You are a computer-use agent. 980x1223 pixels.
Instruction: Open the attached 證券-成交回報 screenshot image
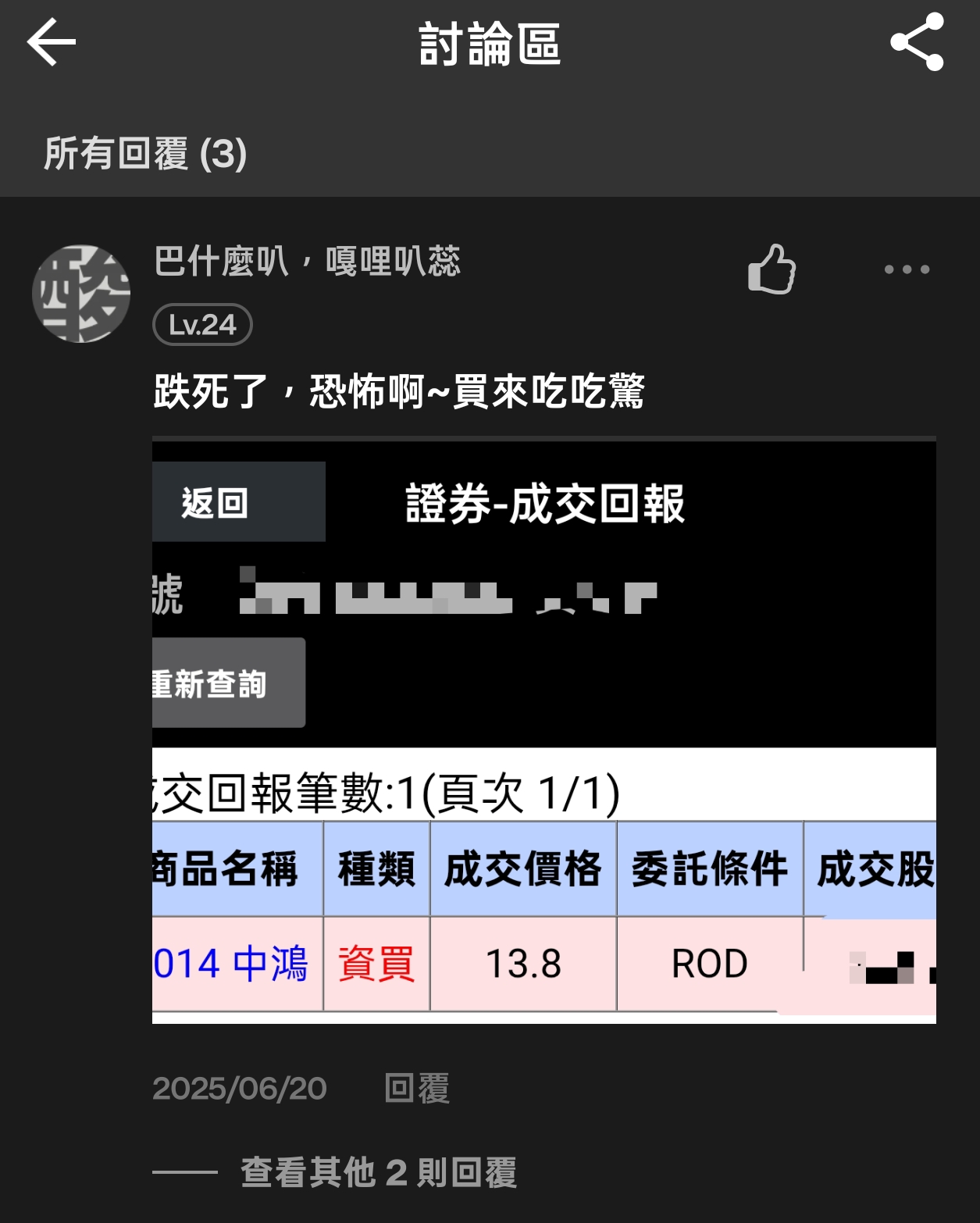pyautogui.click(x=543, y=730)
